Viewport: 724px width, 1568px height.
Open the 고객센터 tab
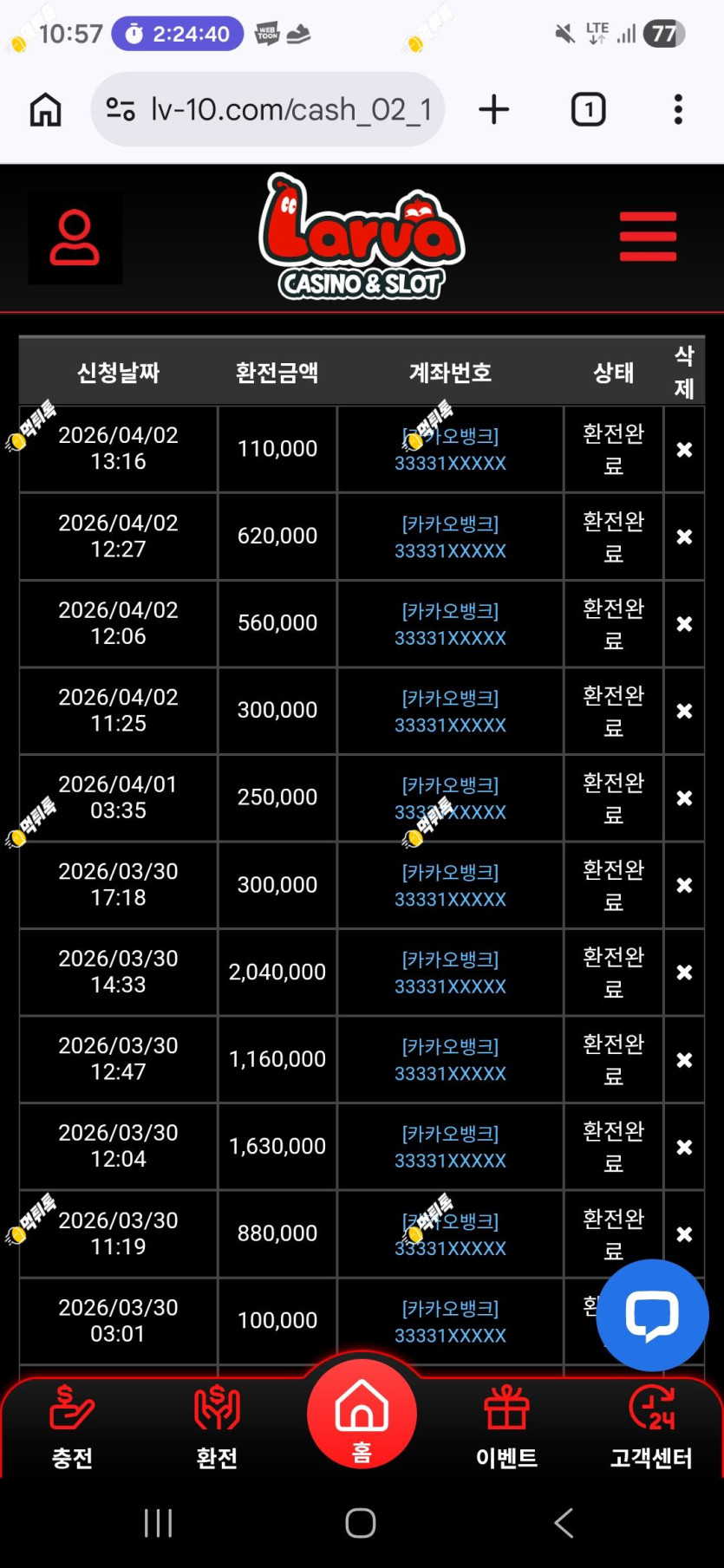651,1427
